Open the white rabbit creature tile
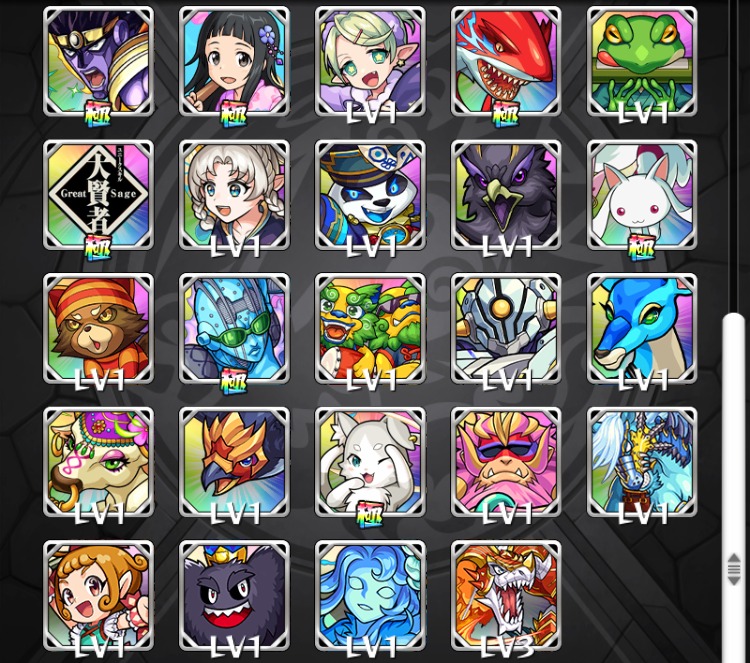750x663 pixels. [x=642, y=194]
